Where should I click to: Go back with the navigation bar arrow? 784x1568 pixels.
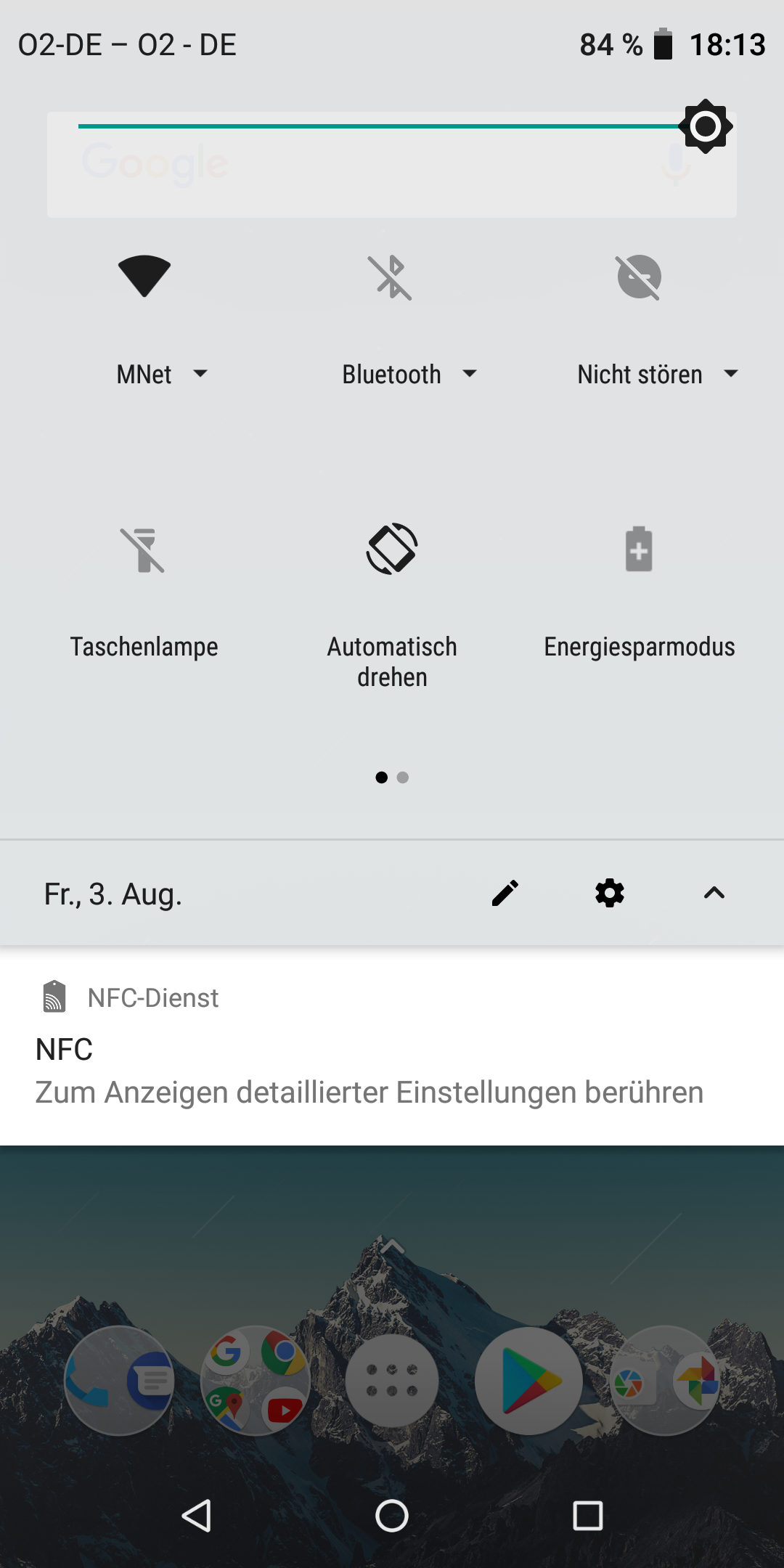196,1516
